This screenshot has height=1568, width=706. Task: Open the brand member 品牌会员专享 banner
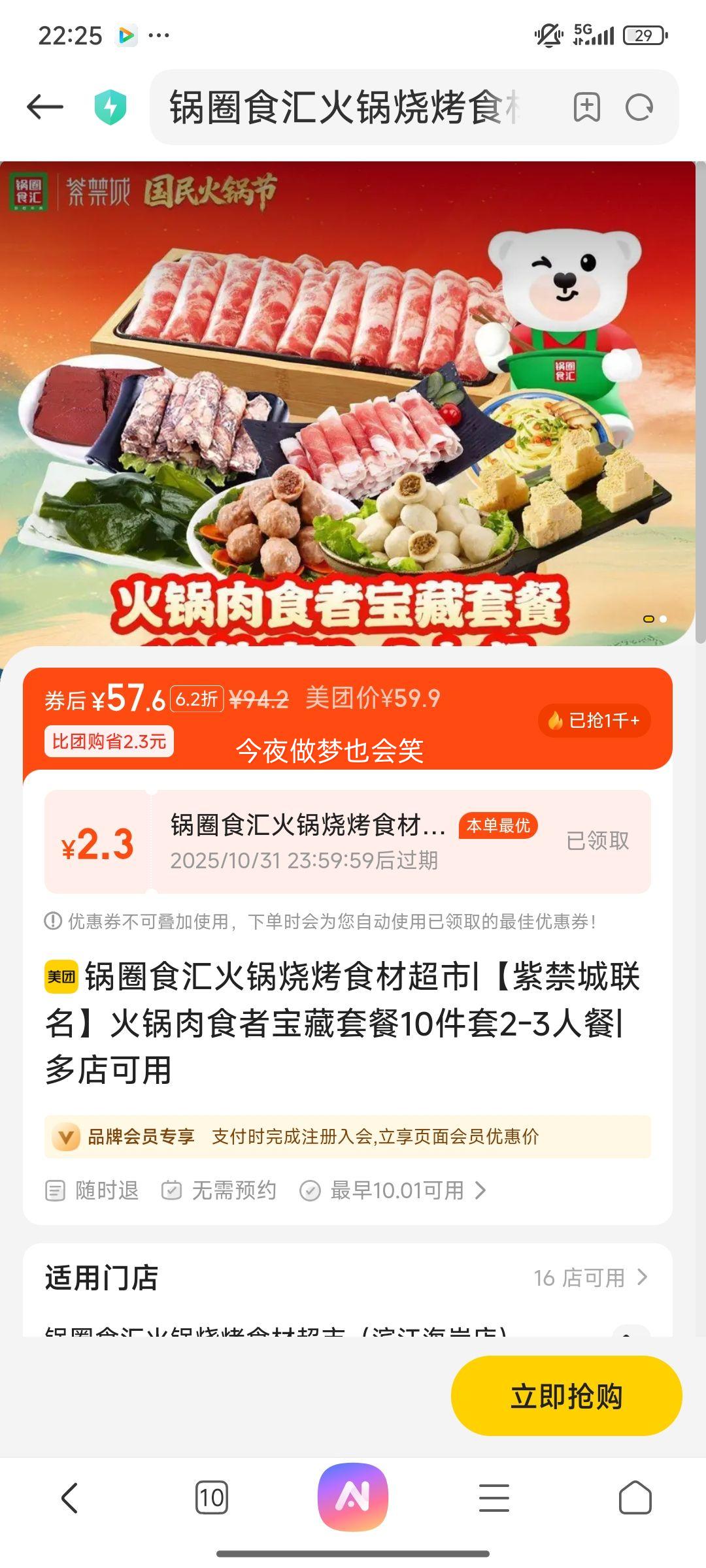click(x=346, y=1137)
